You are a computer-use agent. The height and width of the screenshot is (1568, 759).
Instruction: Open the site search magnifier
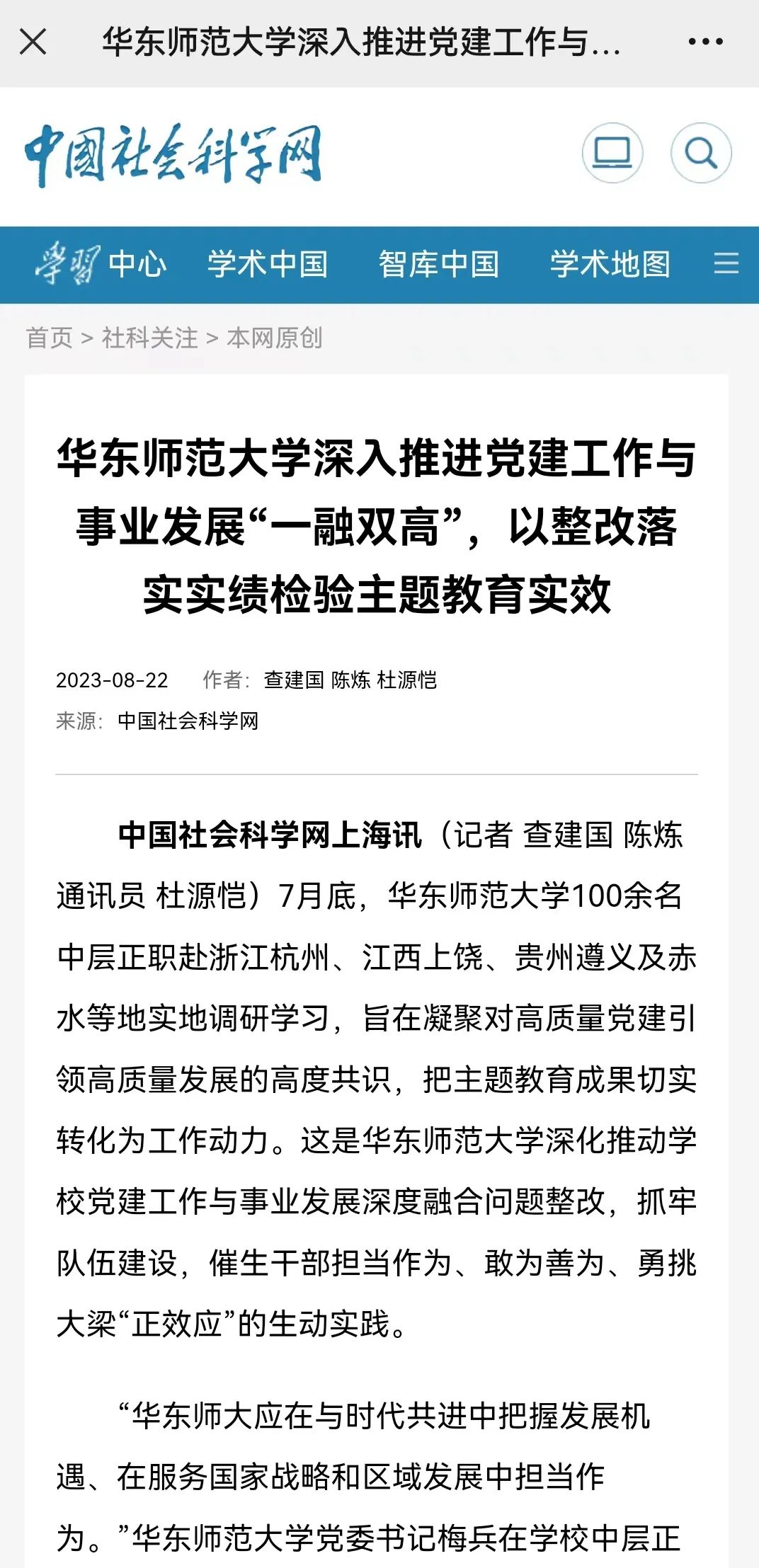pyautogui.click(x=700, y=153)
